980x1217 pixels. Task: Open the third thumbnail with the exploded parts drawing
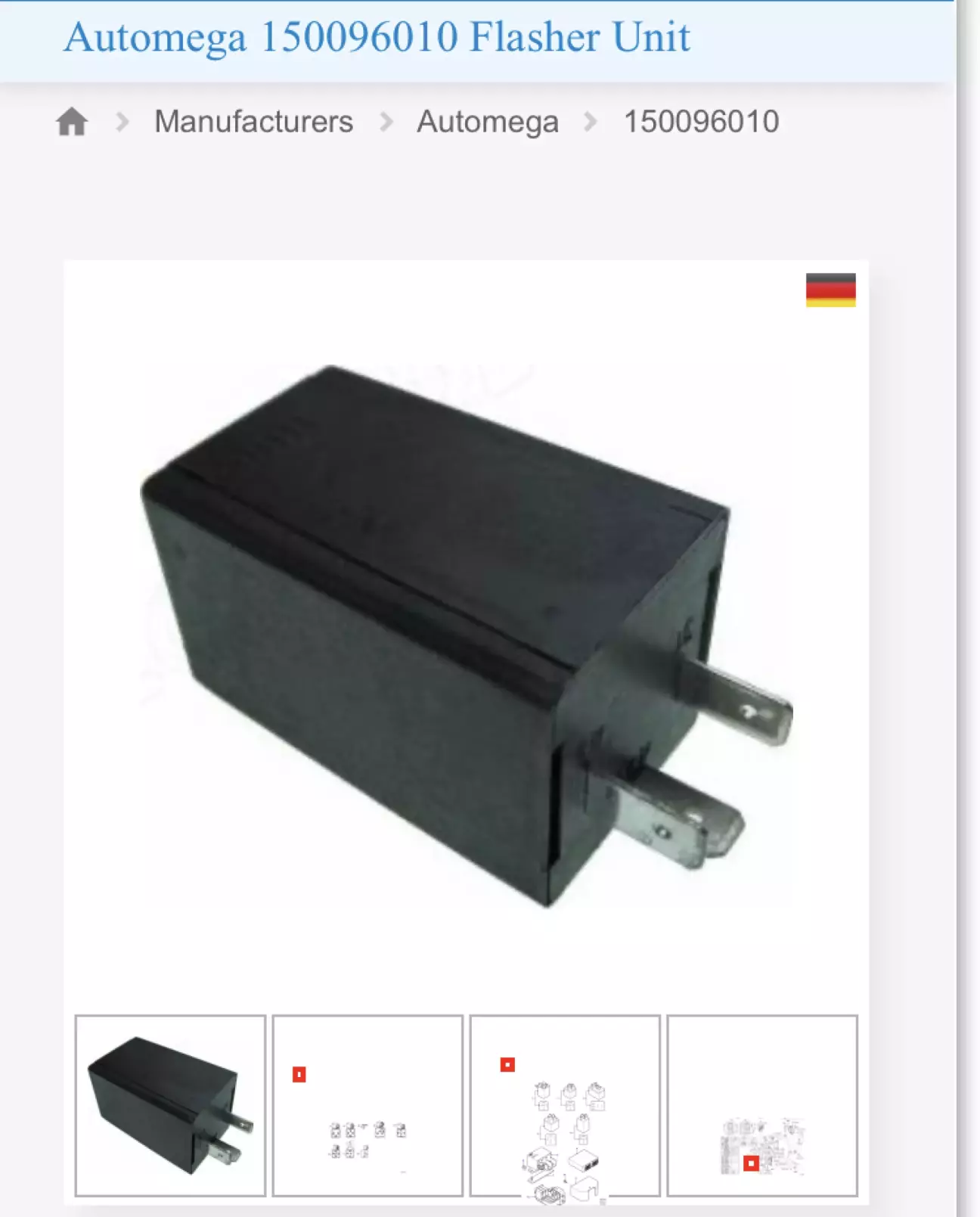565,1105
